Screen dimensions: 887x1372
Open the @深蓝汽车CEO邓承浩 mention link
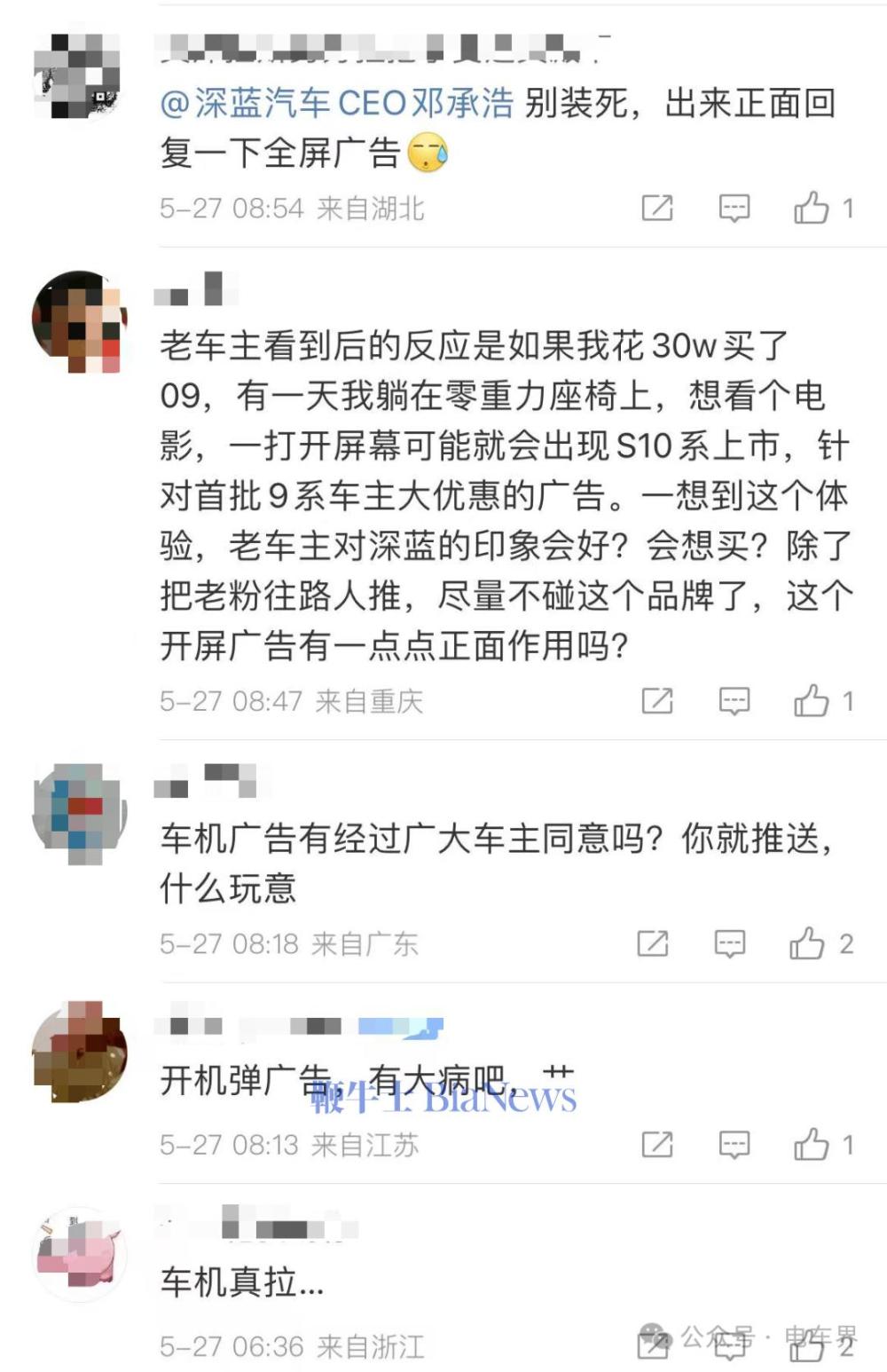click(337, 104)
